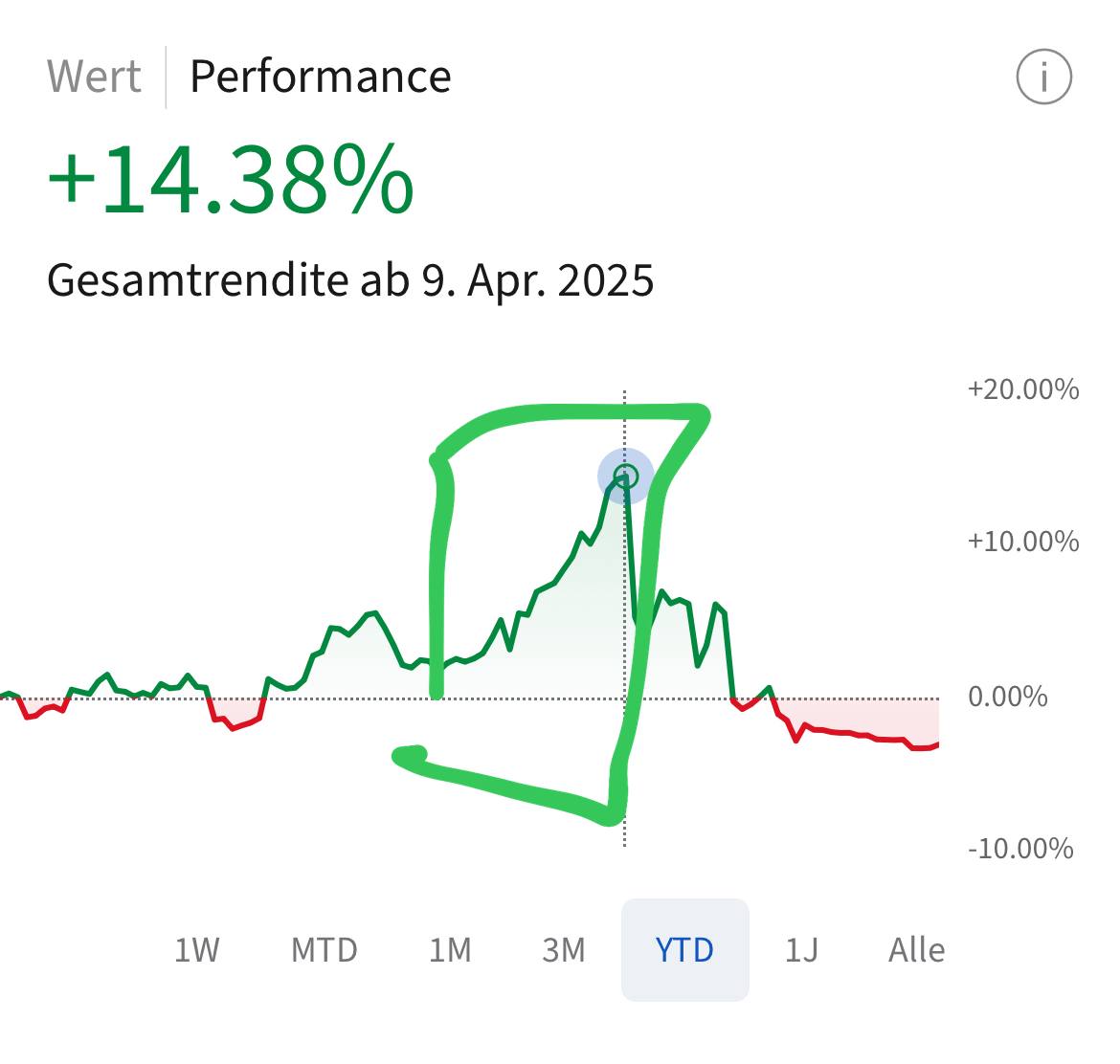The width and height of the screenshot is (1120, 1064).
Task: Switch chart to 3M range
Action: (x=564, y=950)
